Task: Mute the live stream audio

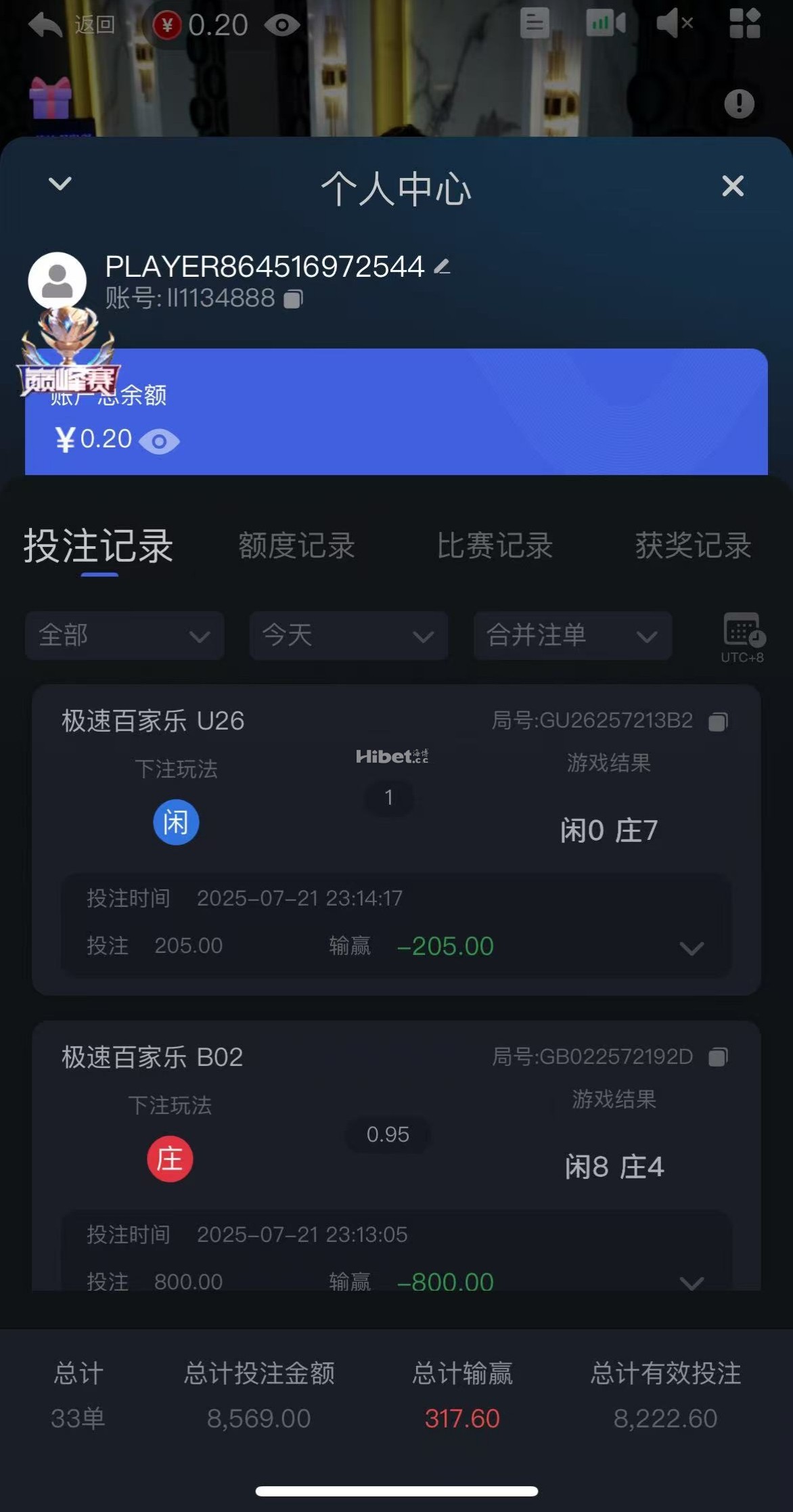Action: 675,24
